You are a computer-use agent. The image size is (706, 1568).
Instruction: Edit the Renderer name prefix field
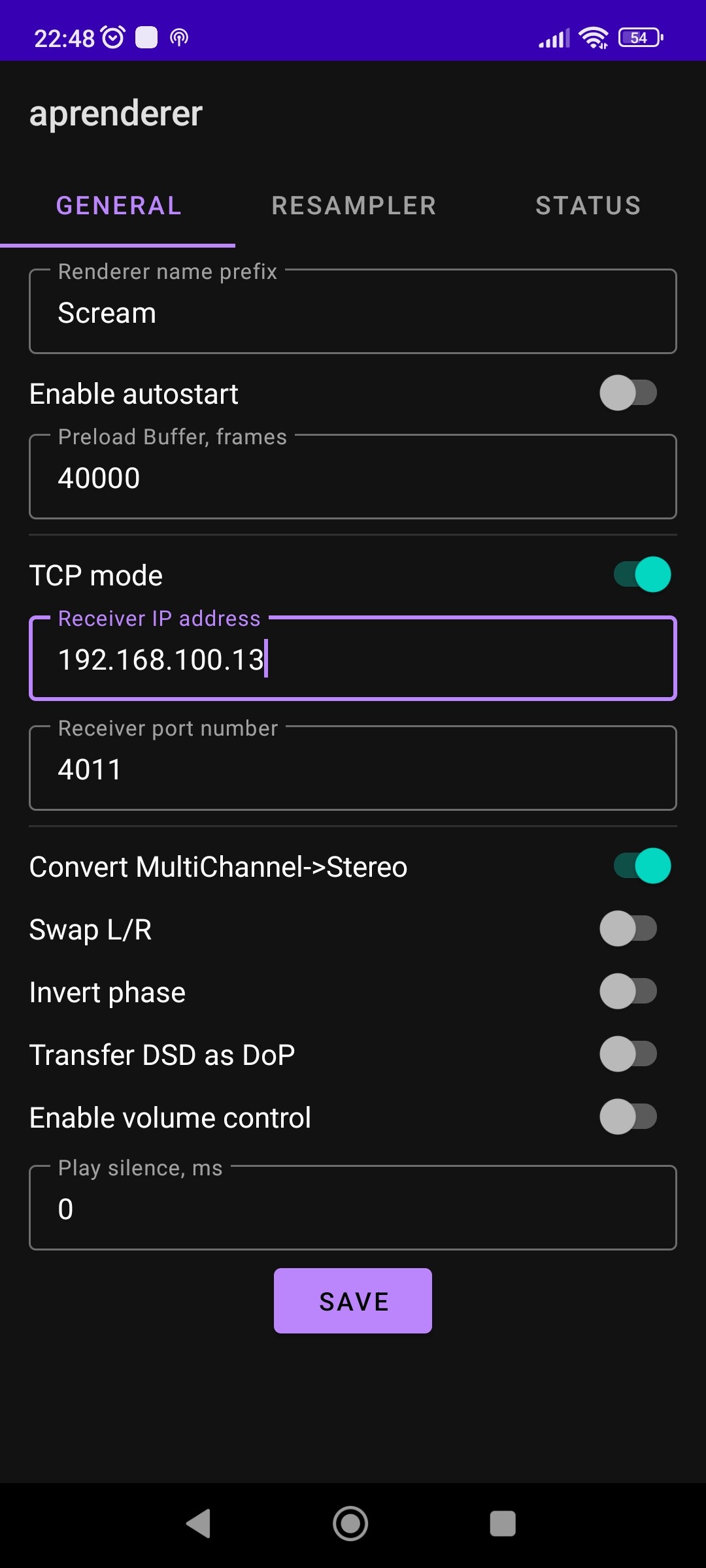click(x=353, y=313)
